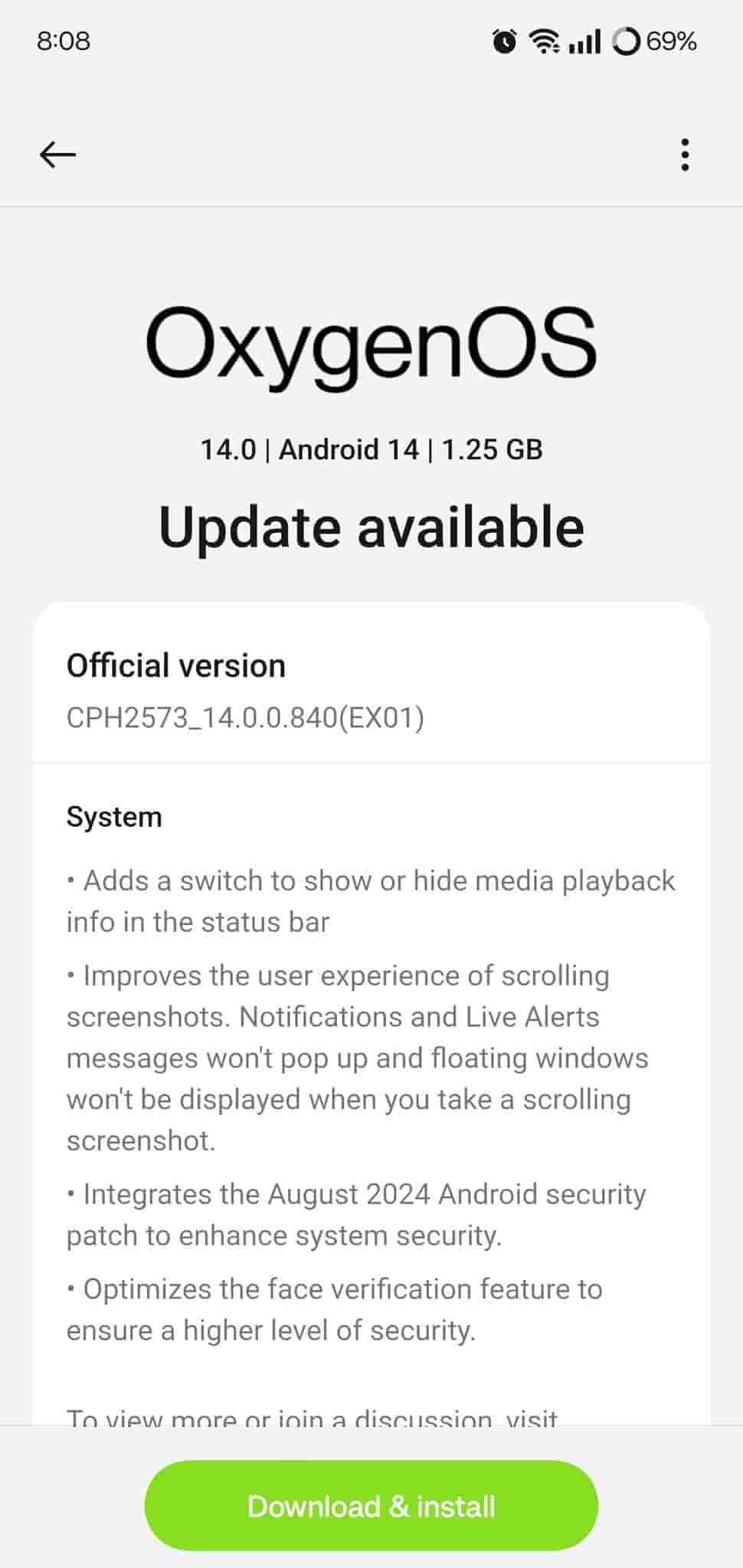Open the three-dot overflow menu
The image size is (743, 1568).
tap(685, 155)
